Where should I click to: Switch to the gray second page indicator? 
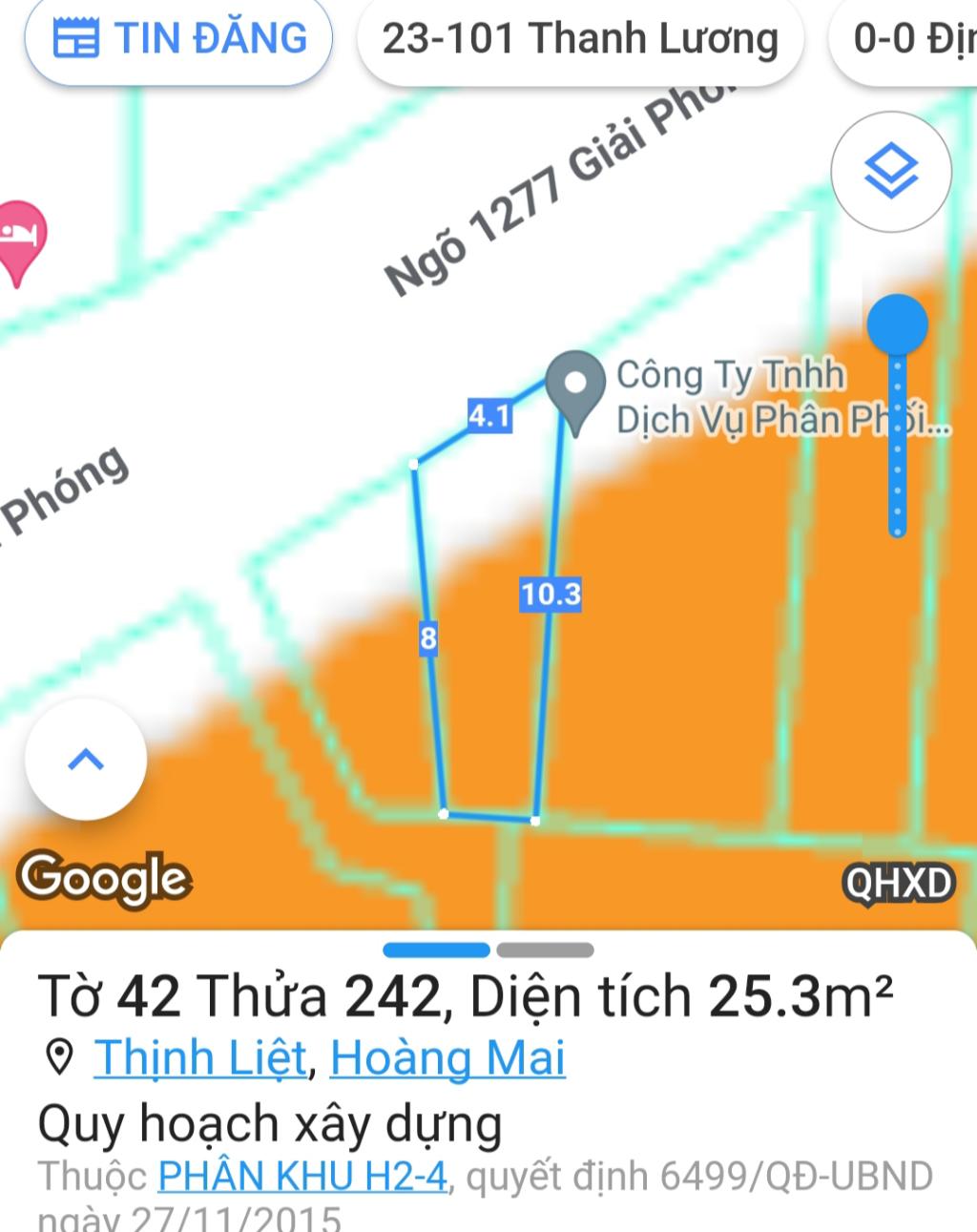point(544,950)
